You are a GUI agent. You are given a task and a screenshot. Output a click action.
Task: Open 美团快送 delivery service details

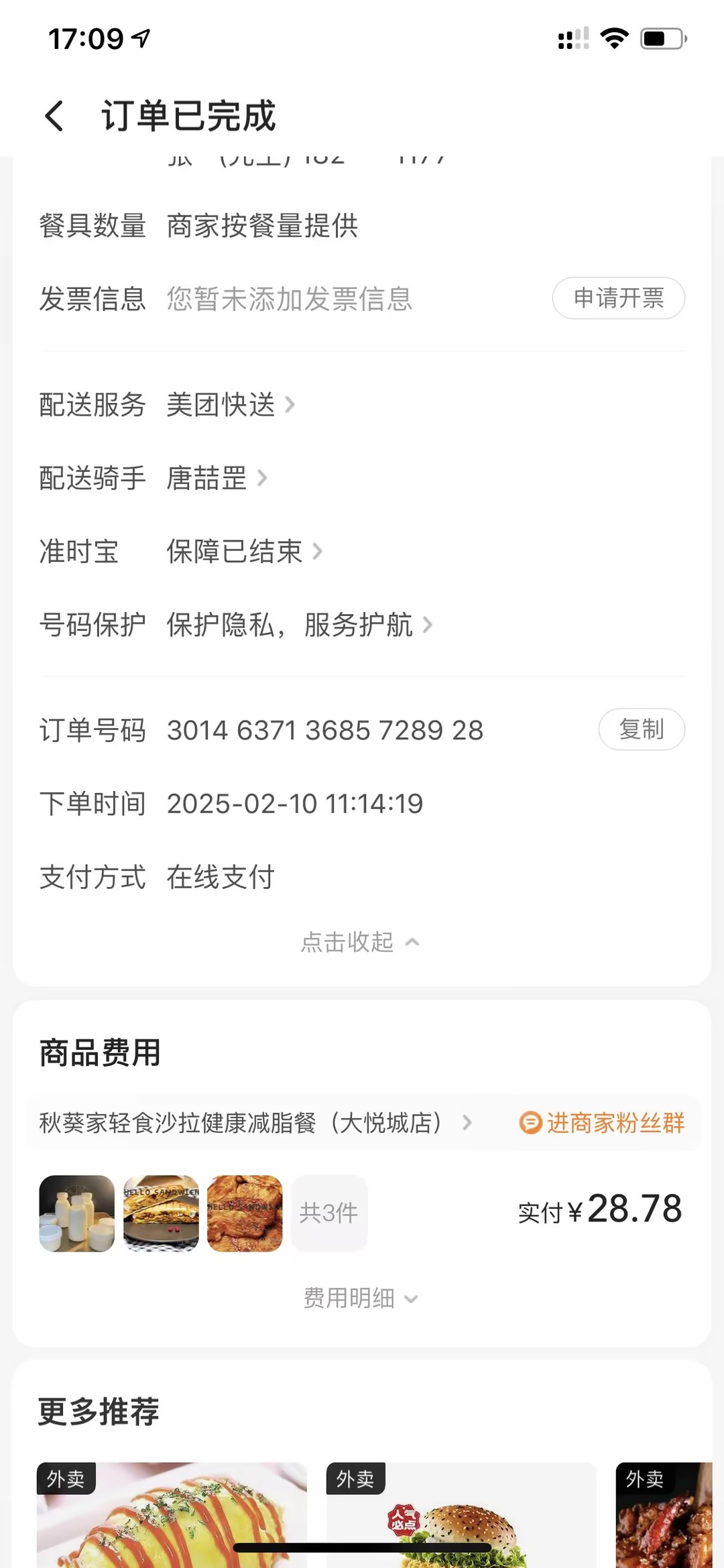[x=231, y=405]
